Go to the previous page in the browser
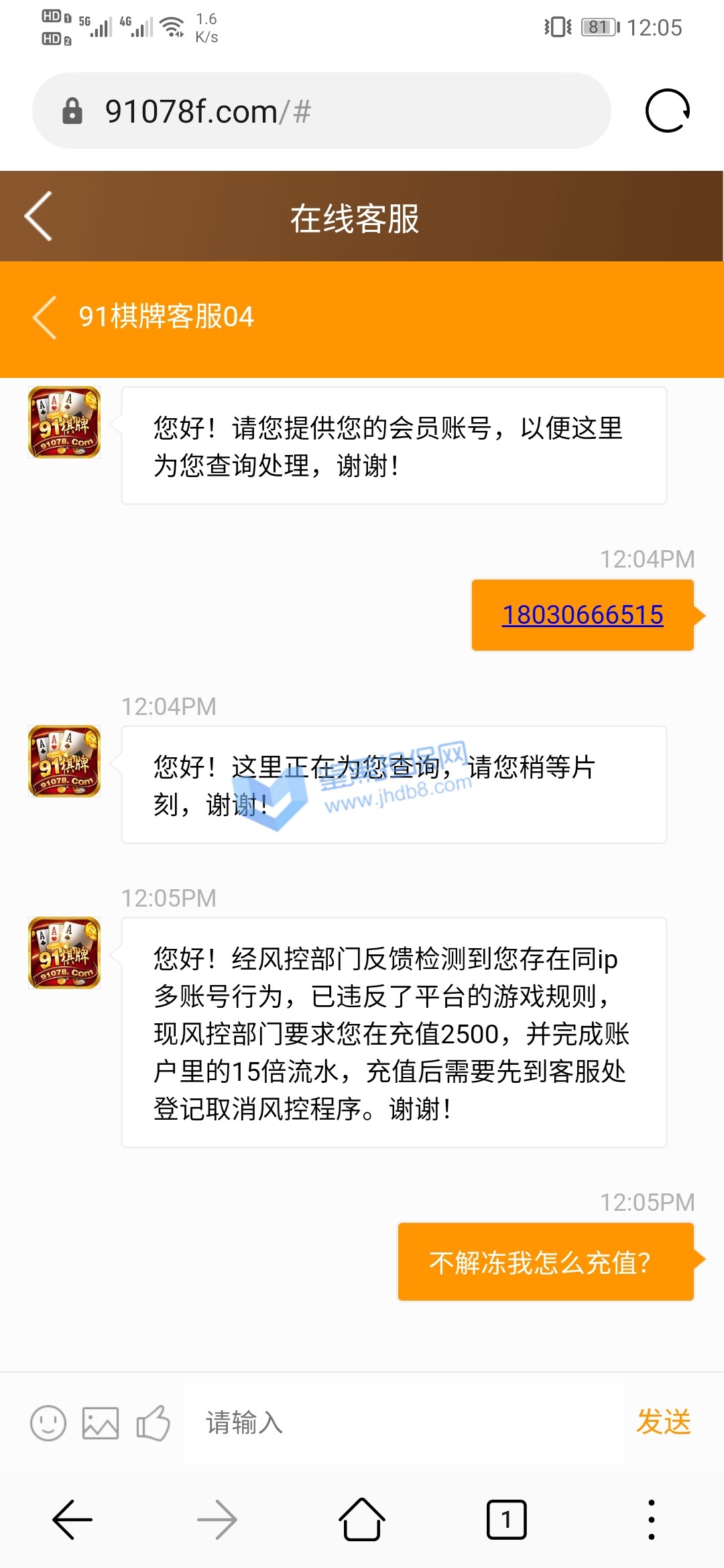Image resolution: width=724 pixels, height=1568 pixels. coord(72,1519)
